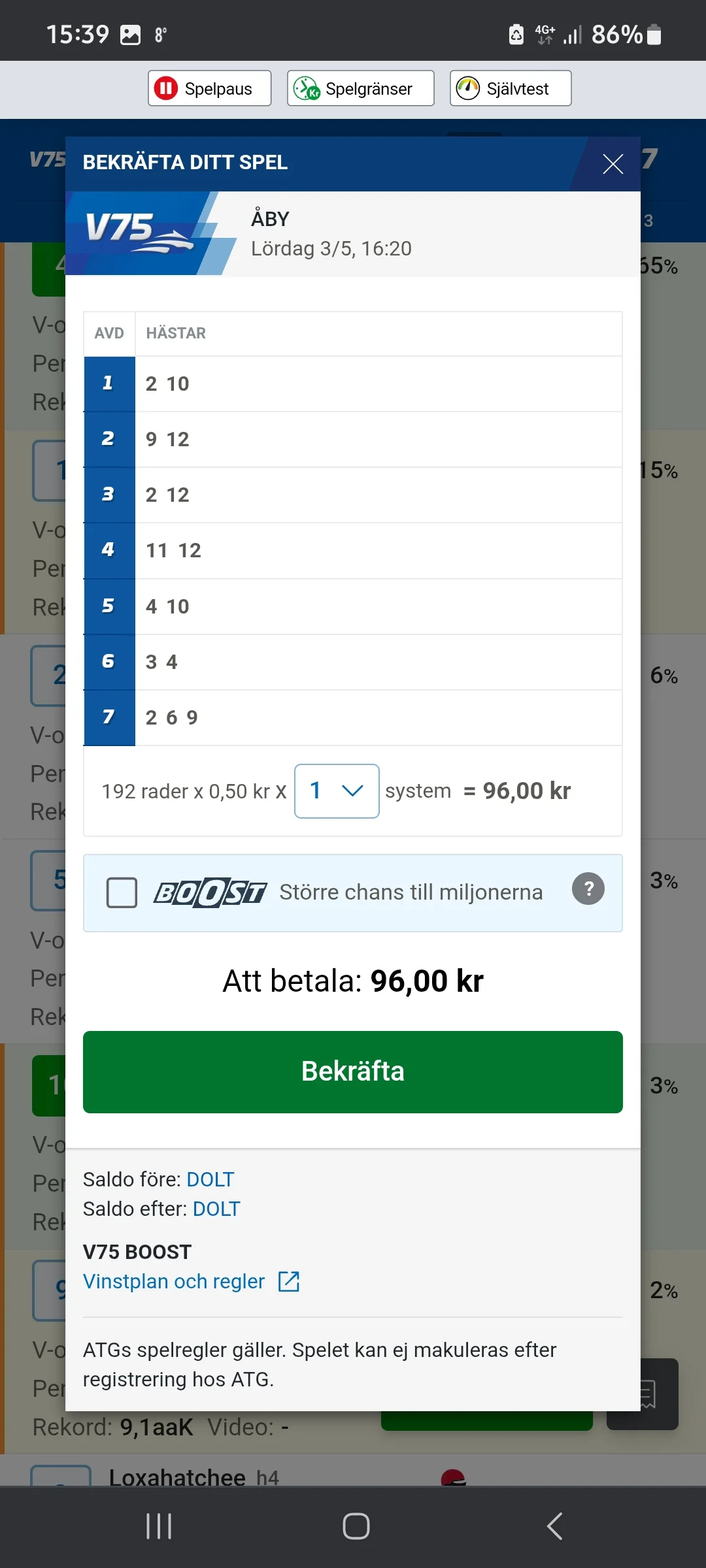The height and width of the screenshot is (1568, 706).
Task: Open Spelgränser settings
Action: pyautogui.click(x=360, y=88)
